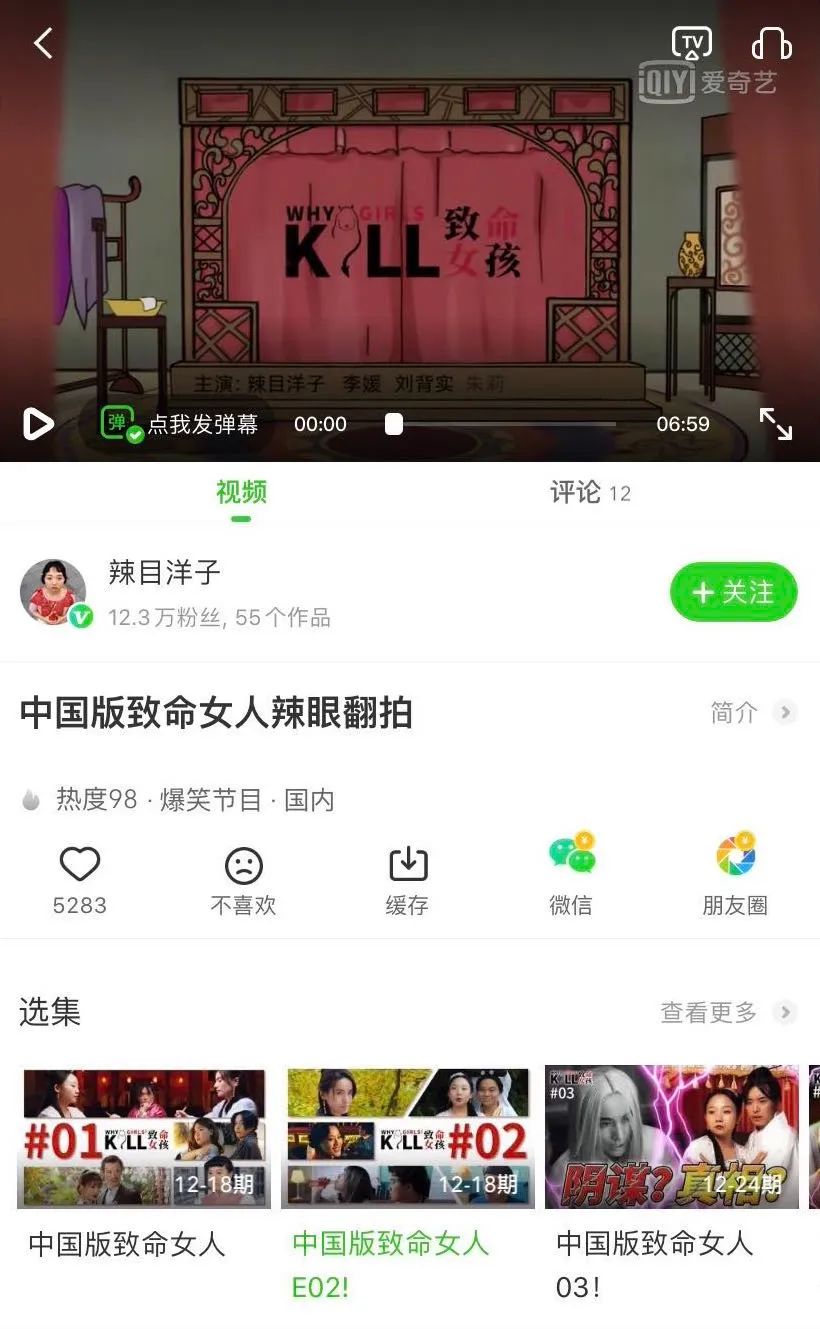Open 查看更多 for the episode list
This screenshot has width=820, height=1329.
click(726, 1012)
